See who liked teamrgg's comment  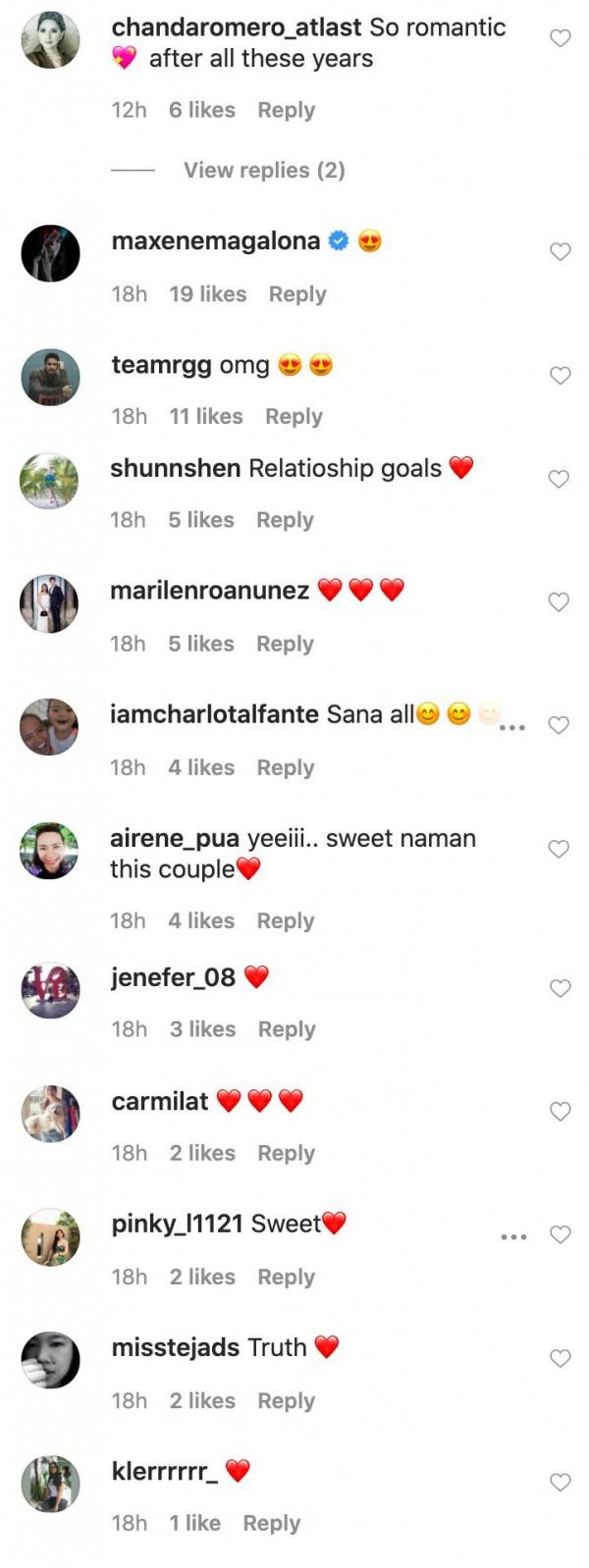(x=205, y=417)
